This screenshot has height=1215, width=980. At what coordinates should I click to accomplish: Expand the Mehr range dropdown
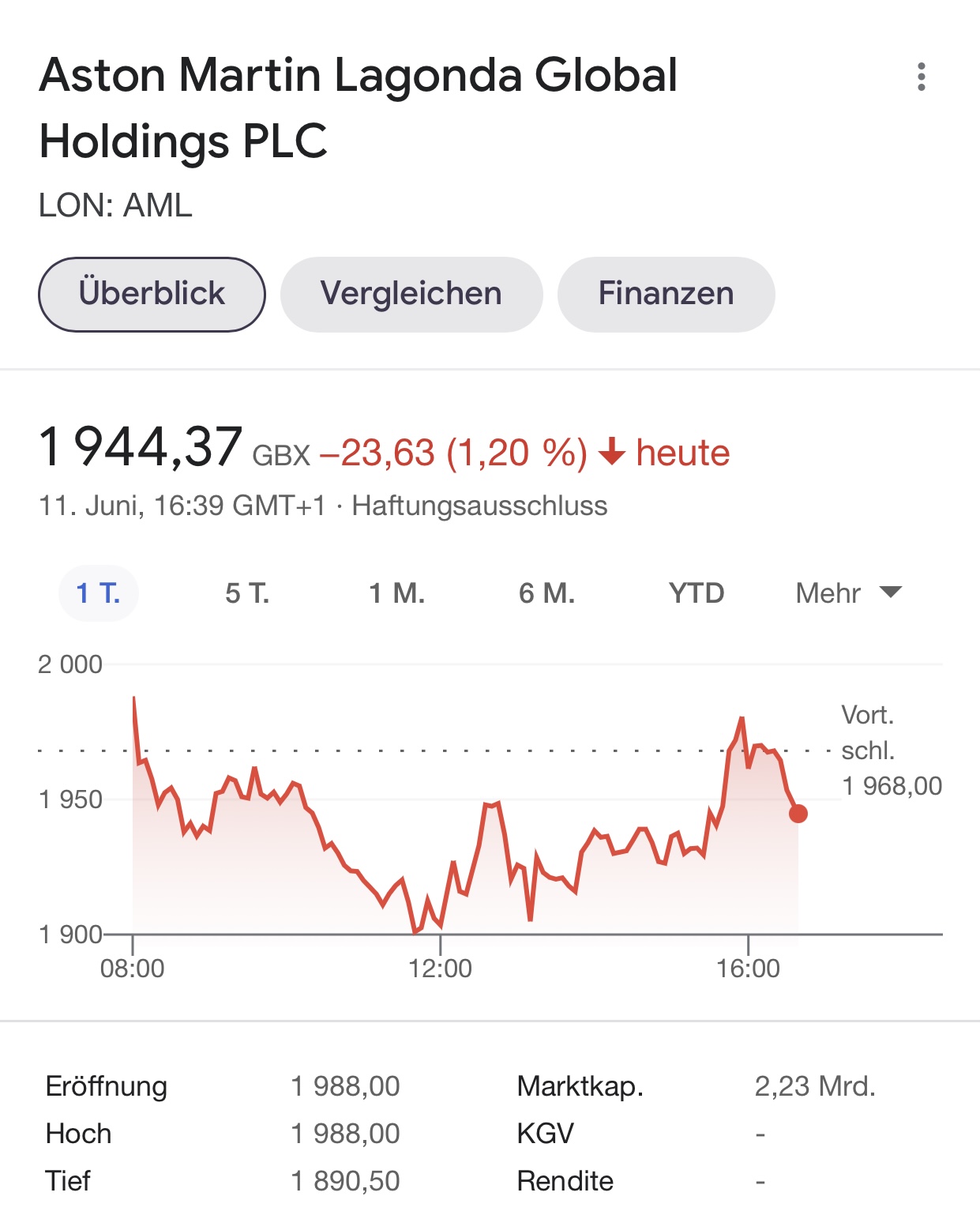(848, 592)
